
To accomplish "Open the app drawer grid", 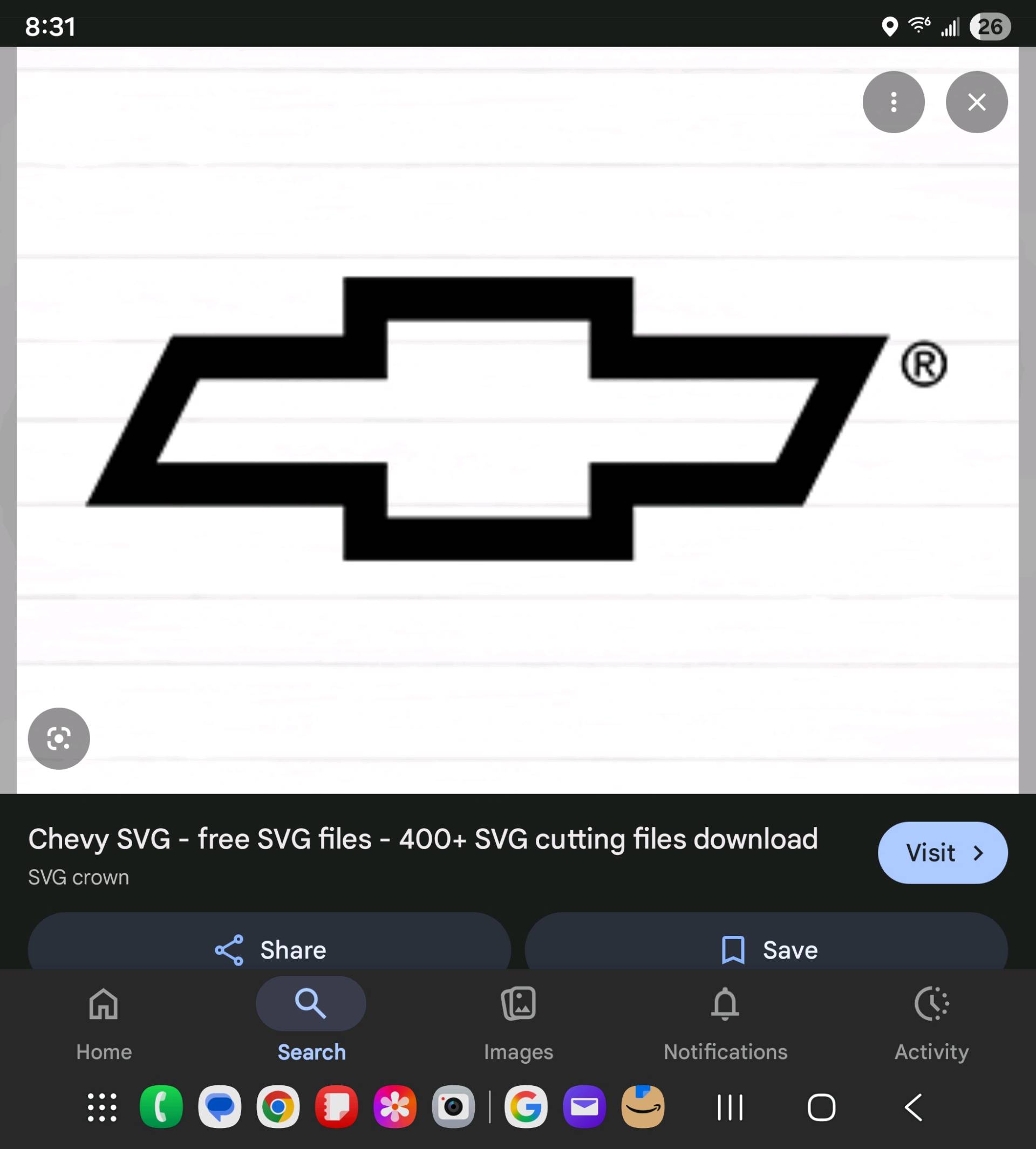I will [102, 1107].
